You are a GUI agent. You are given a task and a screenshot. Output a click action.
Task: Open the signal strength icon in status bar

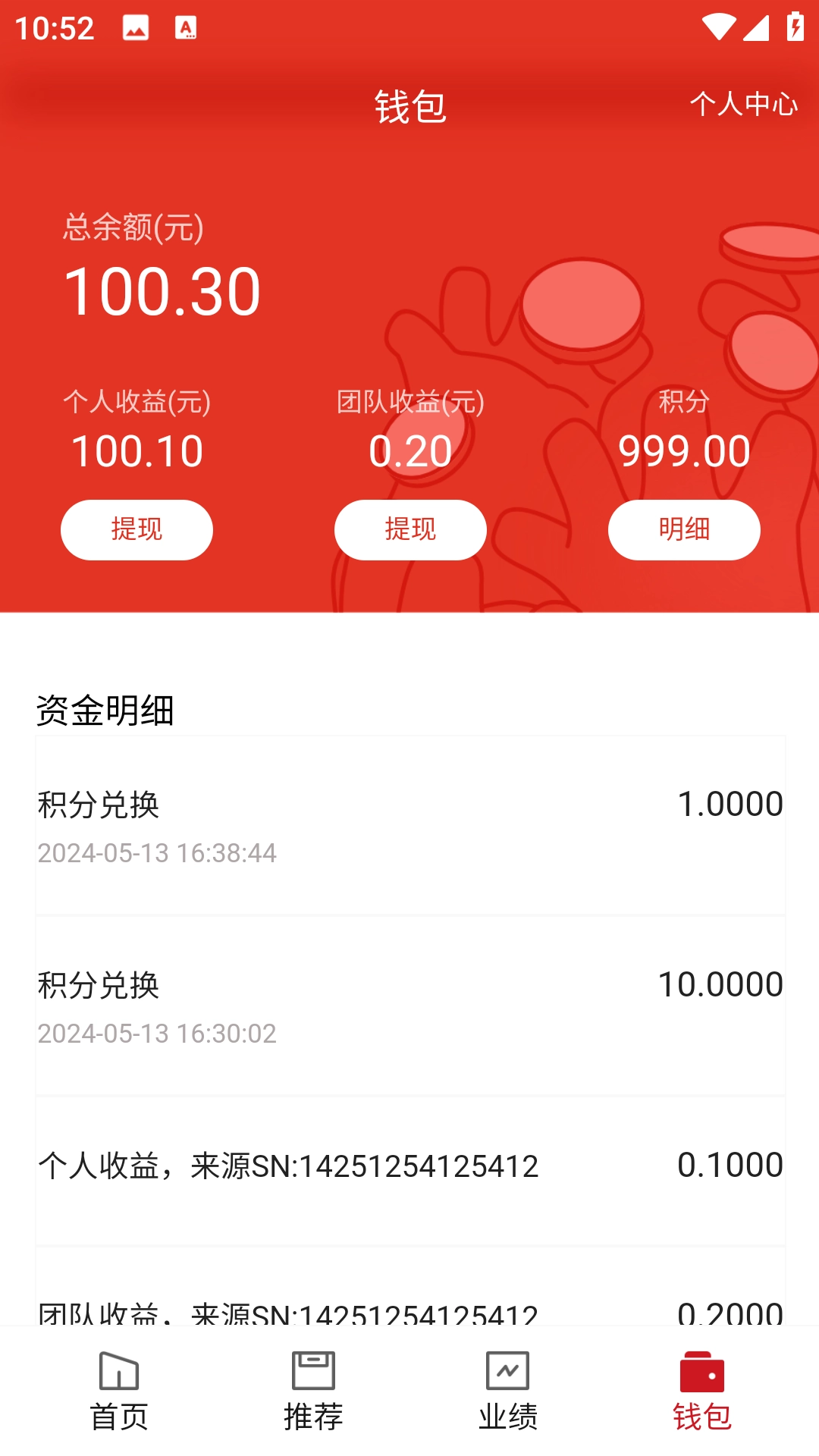(756, 28)
